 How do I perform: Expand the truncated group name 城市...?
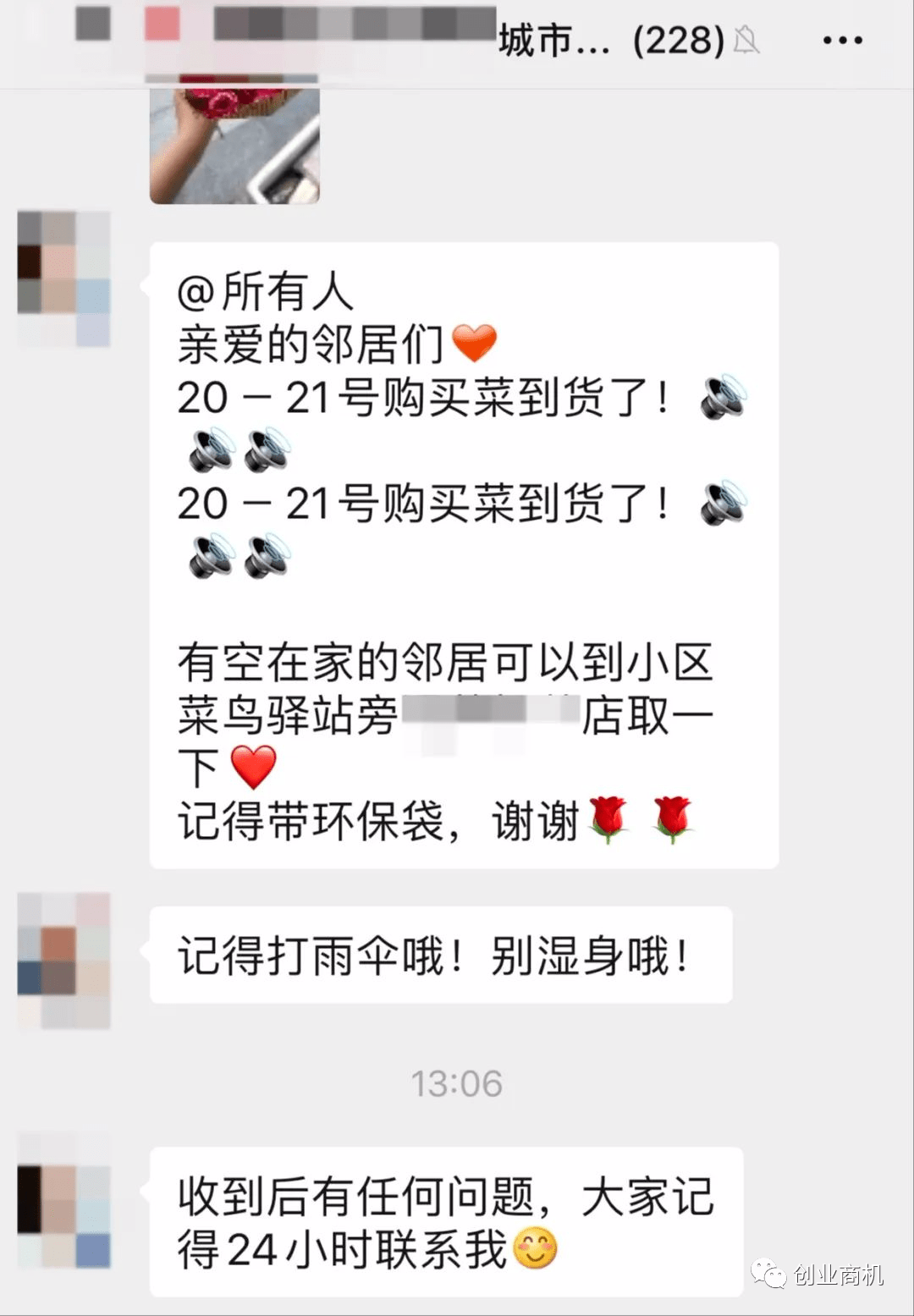pos(554,40)
